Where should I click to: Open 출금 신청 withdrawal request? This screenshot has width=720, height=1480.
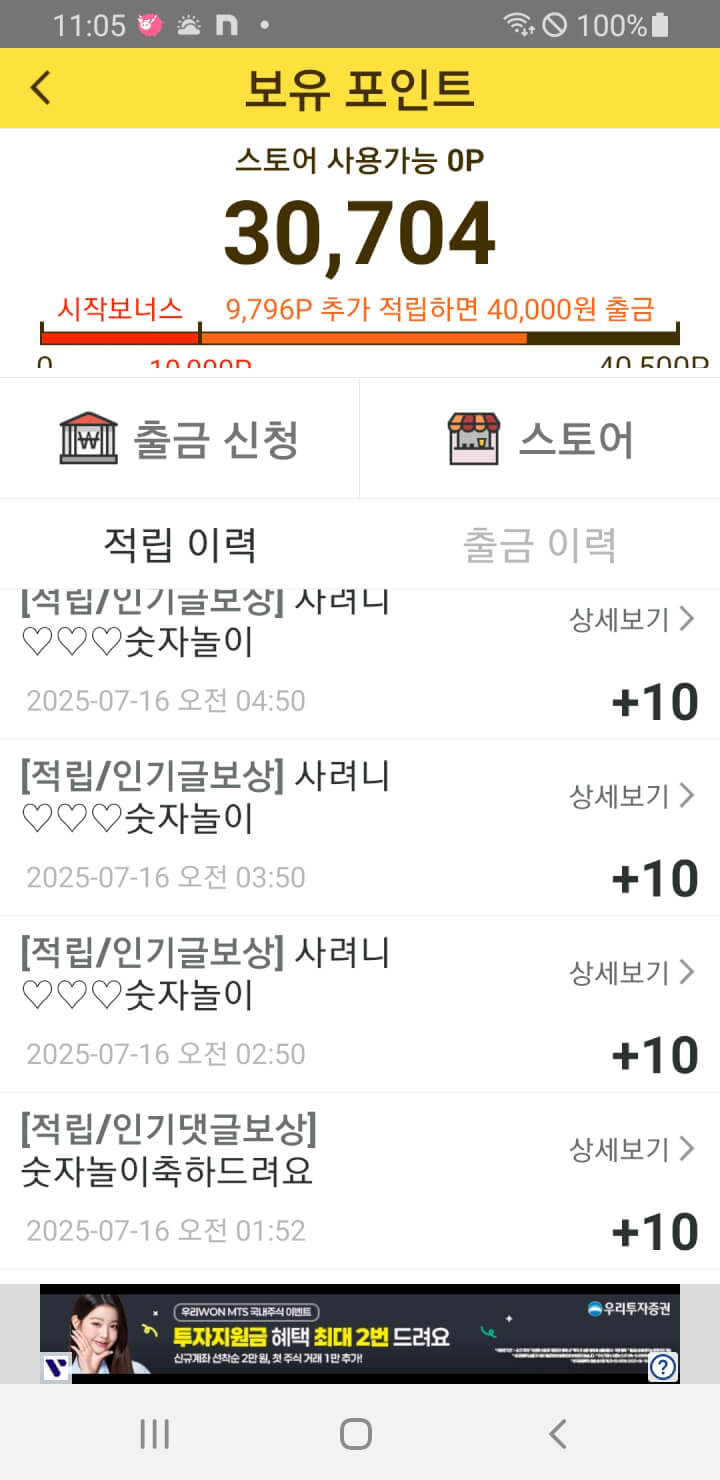click(x=179, y=438)
